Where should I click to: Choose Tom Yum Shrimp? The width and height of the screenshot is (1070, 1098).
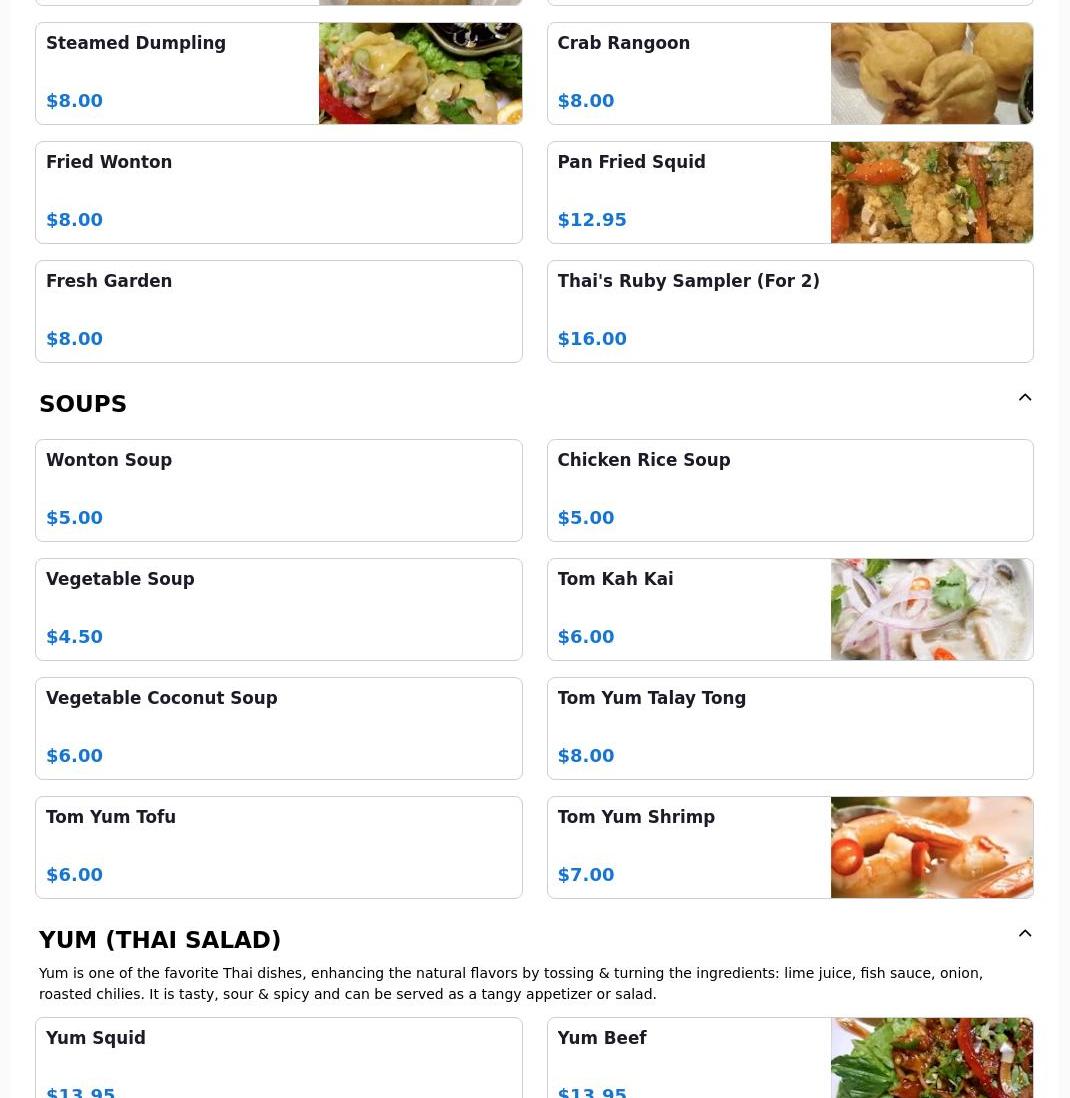[x=790, y=847]
